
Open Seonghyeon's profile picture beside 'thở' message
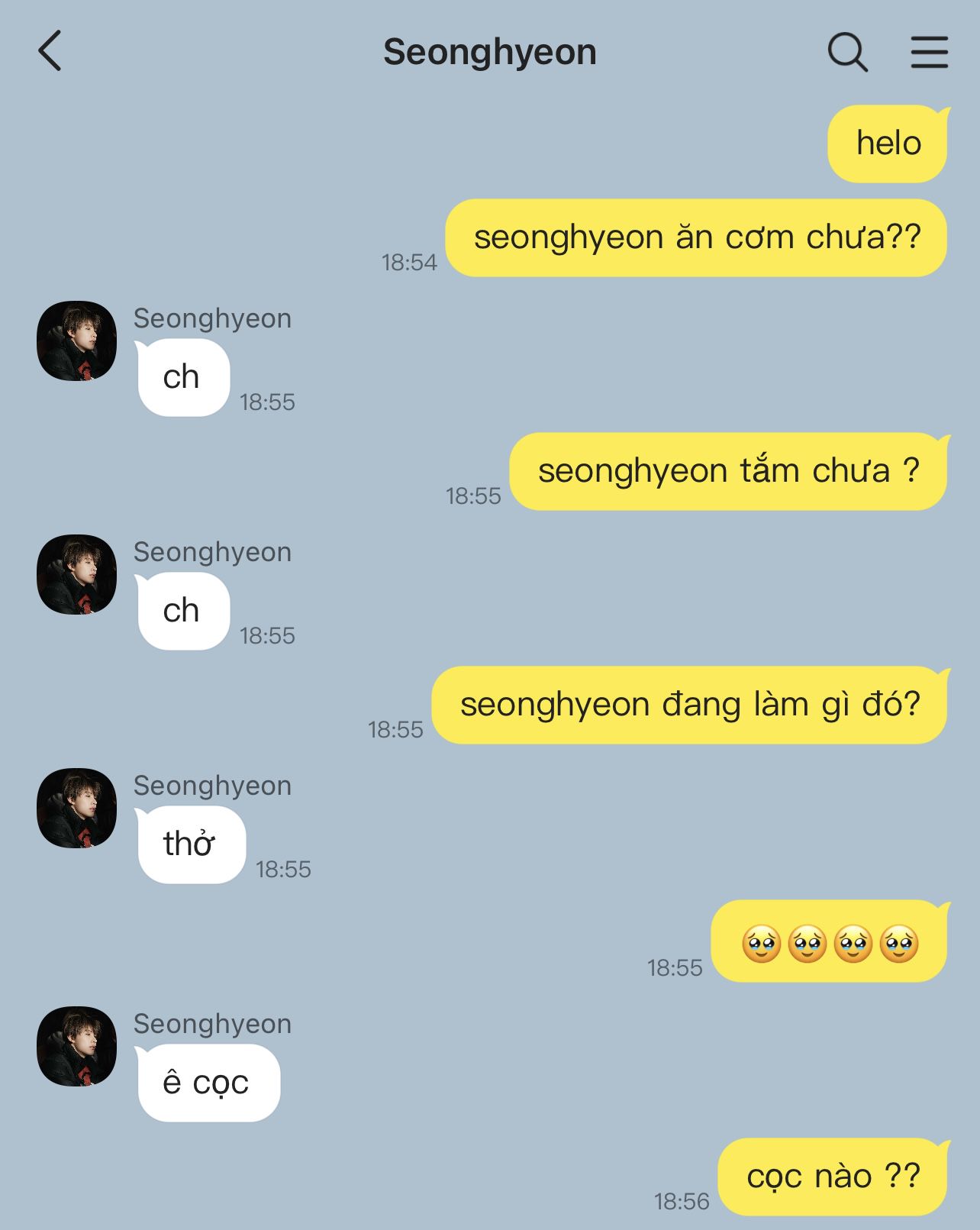pyautogui.click(x=77, y=808)
